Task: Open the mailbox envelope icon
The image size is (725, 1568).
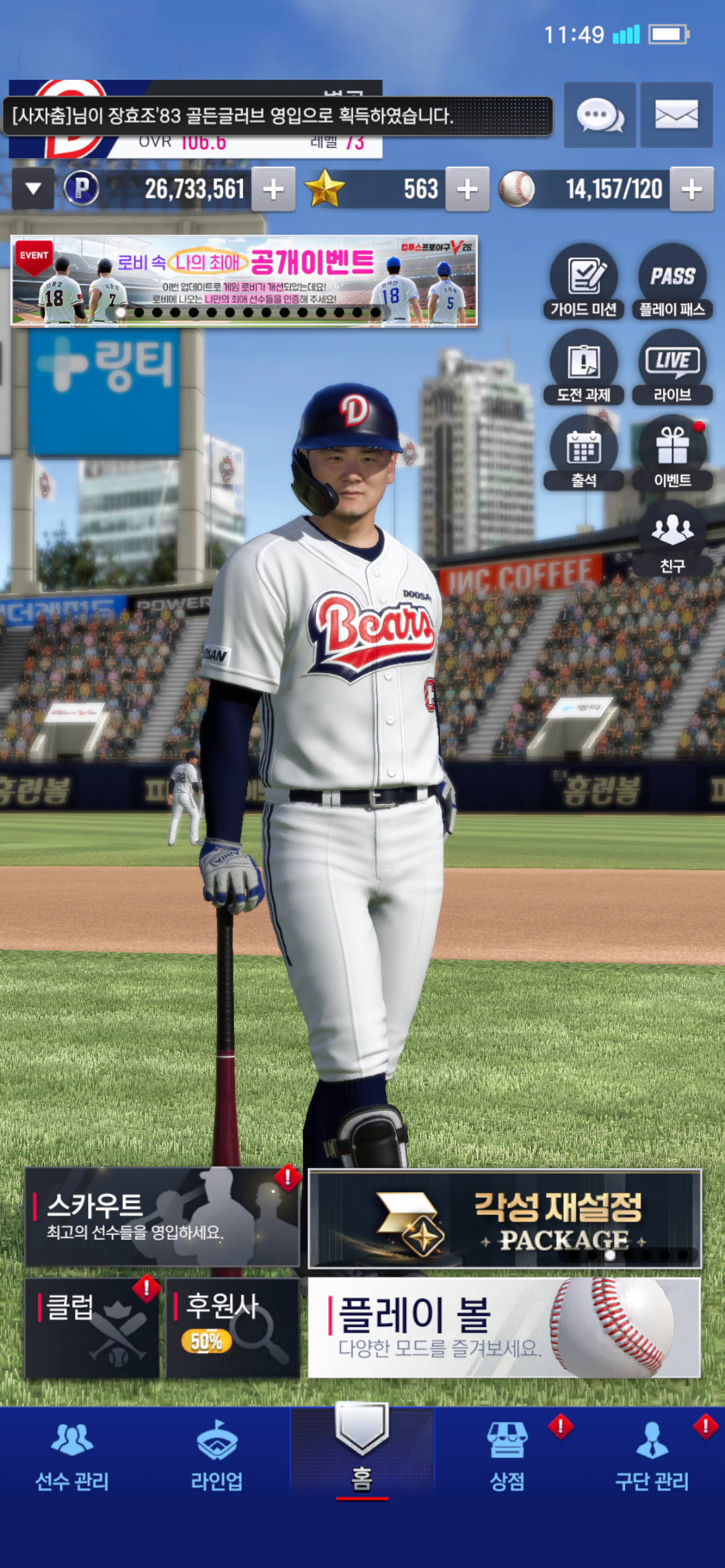Action: point(676,115)
